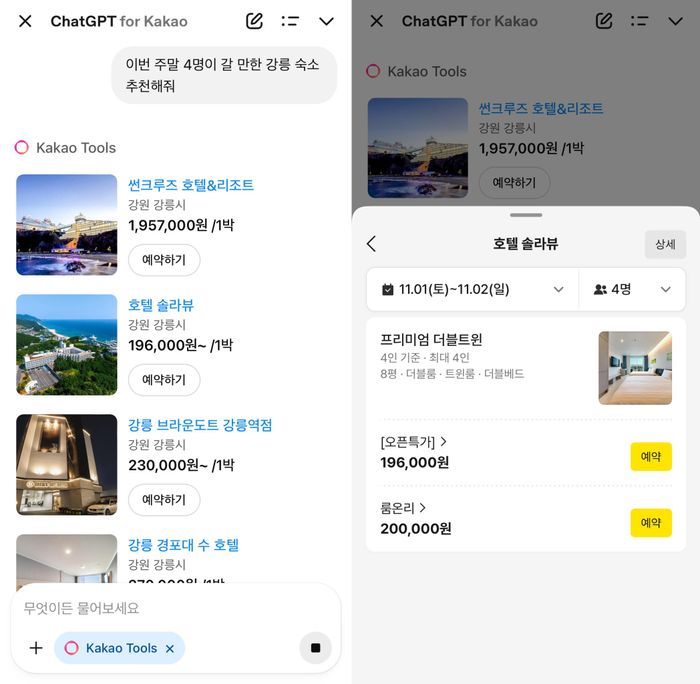Book the [오픈특가] 196,000원 rate
This screenshot has width=700, height=684.
click(651, 456)
